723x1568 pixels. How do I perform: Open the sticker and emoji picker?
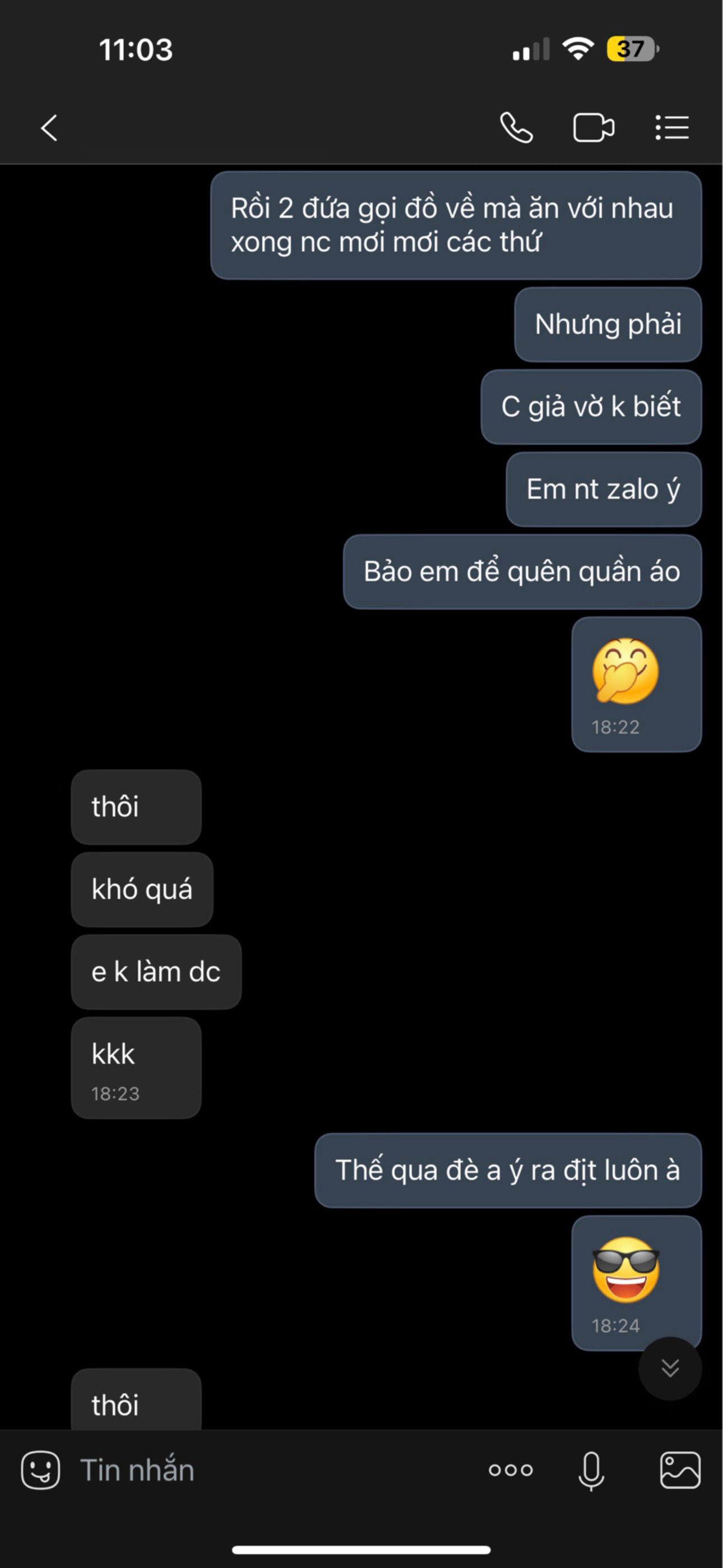(40, 1470)
